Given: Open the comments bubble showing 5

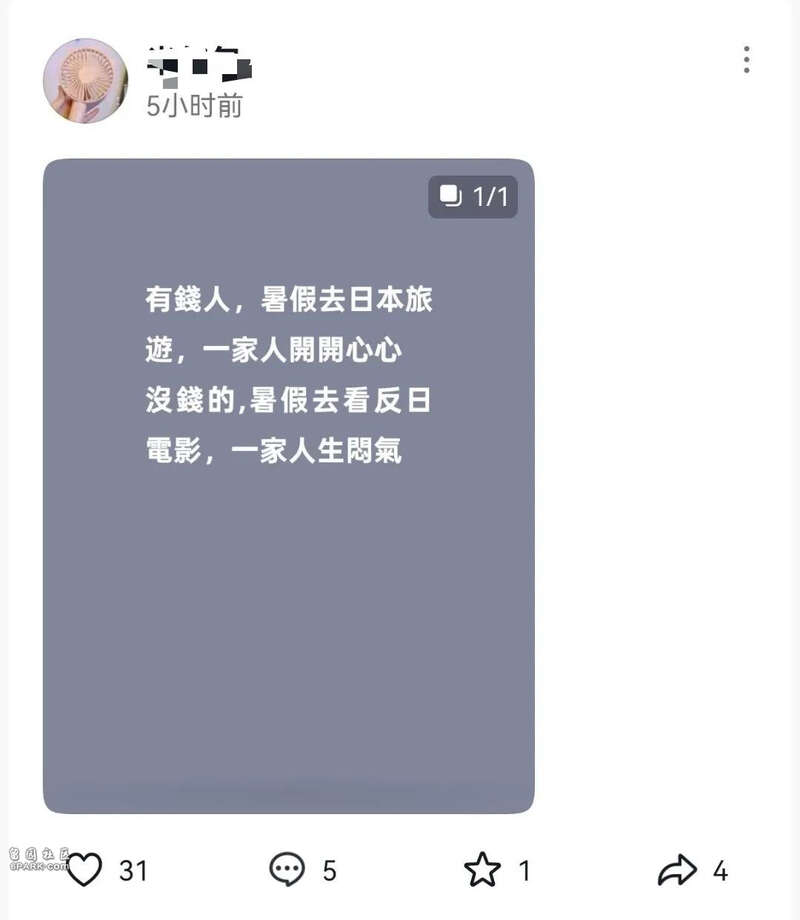Looking at the screenshot, I should click(288, 870).
